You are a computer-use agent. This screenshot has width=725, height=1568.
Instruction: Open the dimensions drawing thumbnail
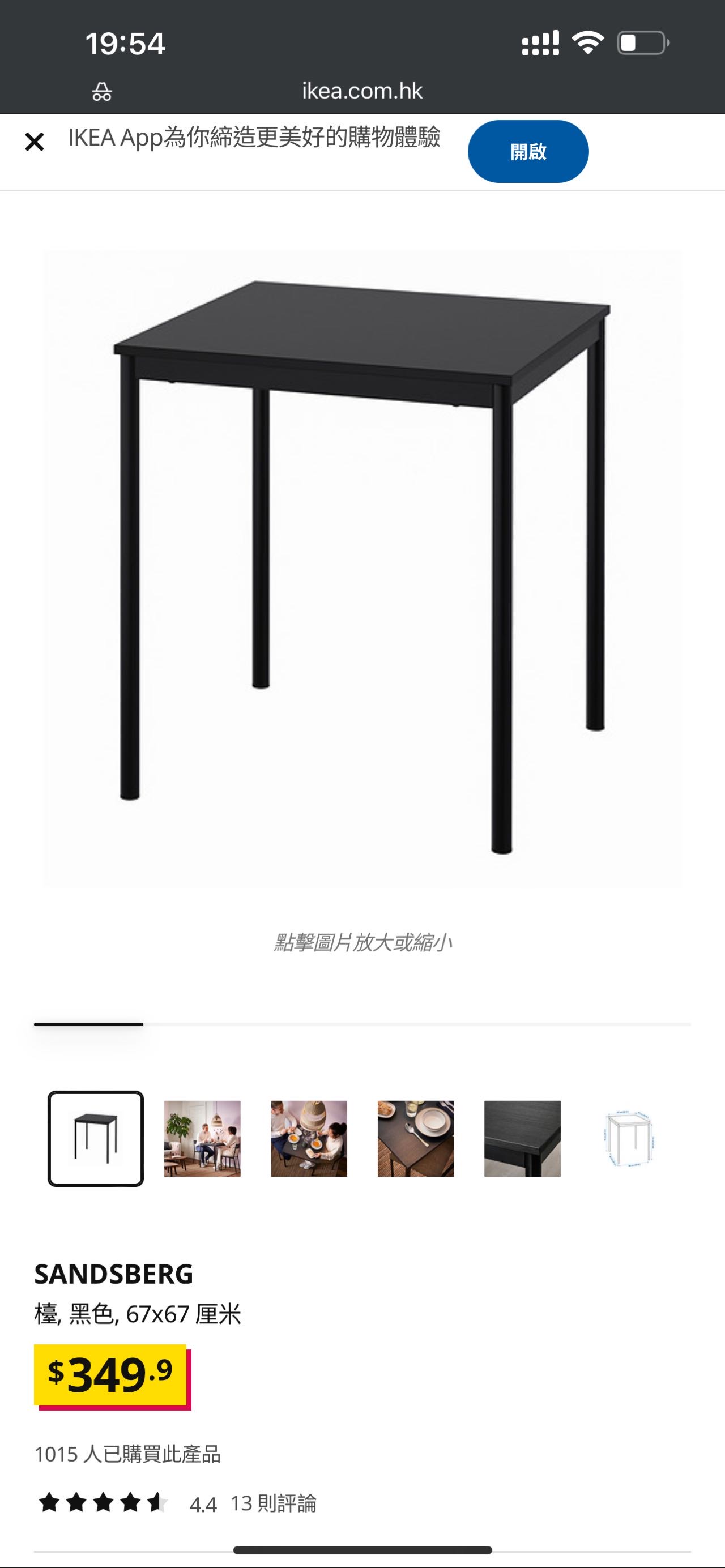[x=628, y=1138]
